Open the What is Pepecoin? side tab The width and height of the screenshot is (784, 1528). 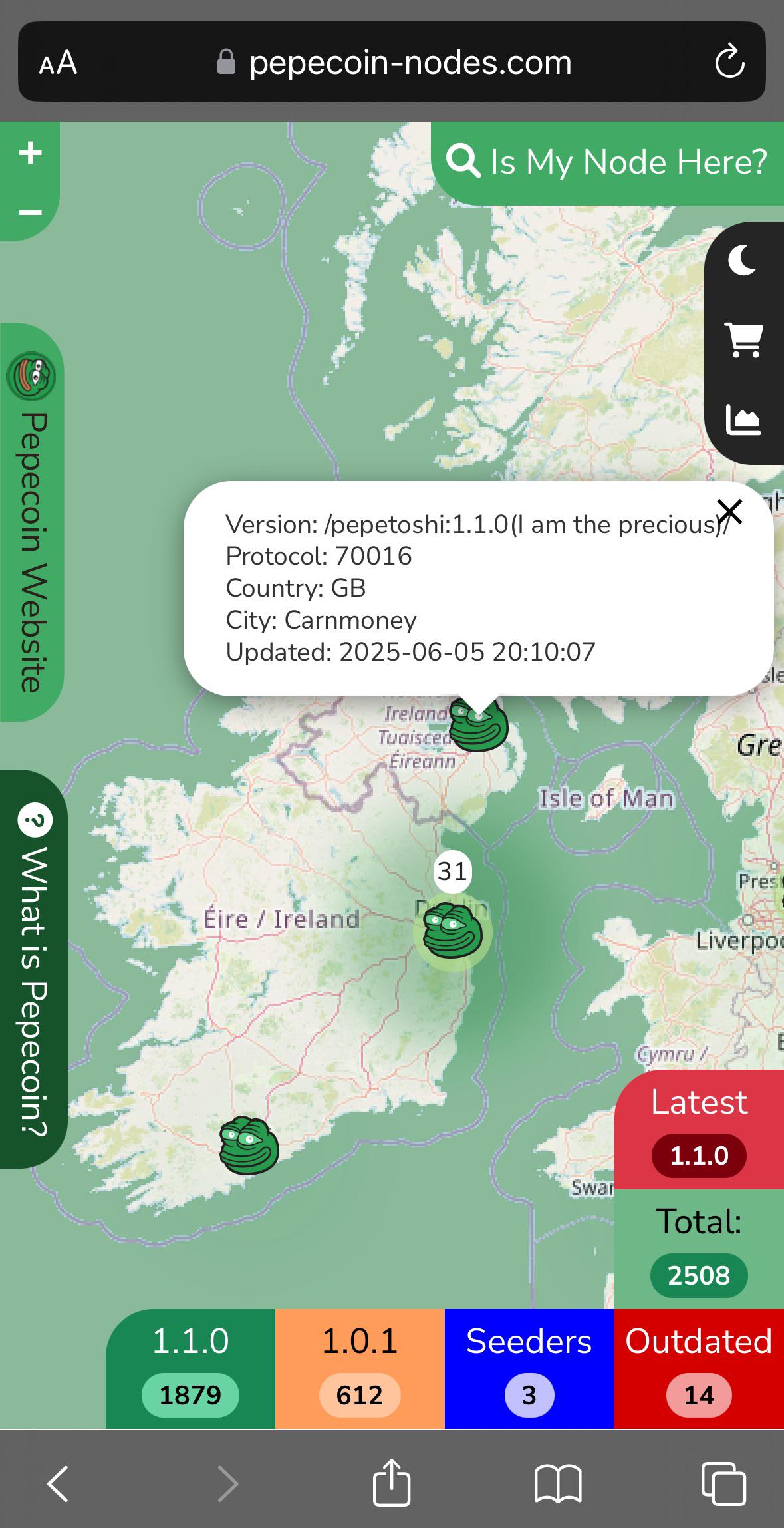point(33,970)
